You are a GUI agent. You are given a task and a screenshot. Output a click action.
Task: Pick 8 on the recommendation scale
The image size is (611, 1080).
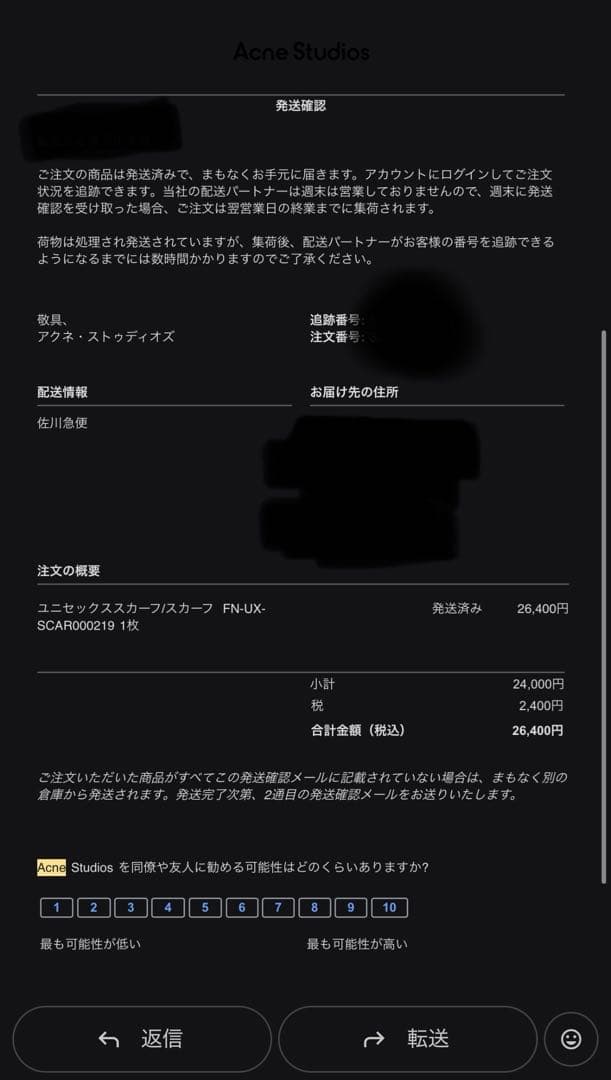point(315,908)
